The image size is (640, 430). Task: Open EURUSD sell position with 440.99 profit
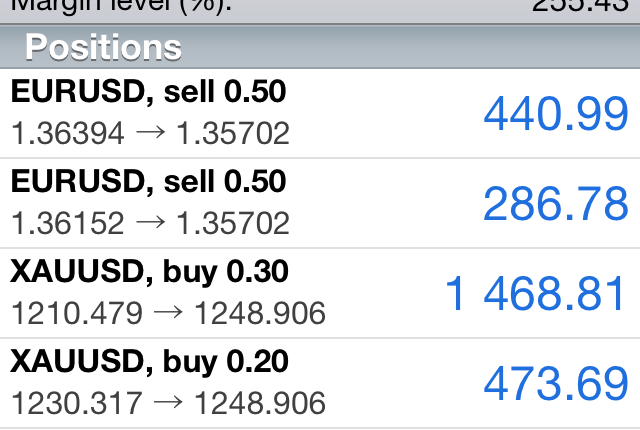320,112
